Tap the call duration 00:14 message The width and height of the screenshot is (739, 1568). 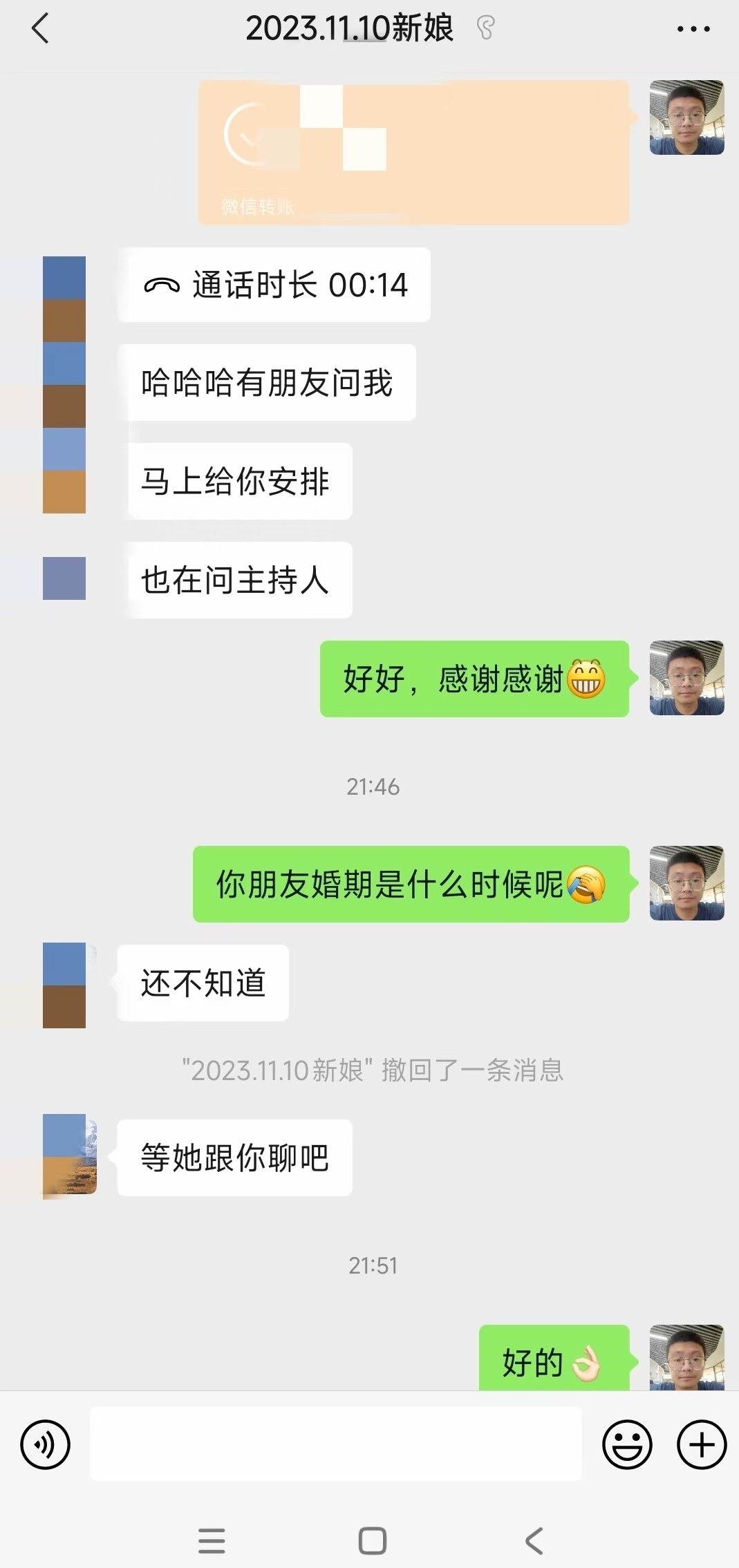click(x=274, y=285)
